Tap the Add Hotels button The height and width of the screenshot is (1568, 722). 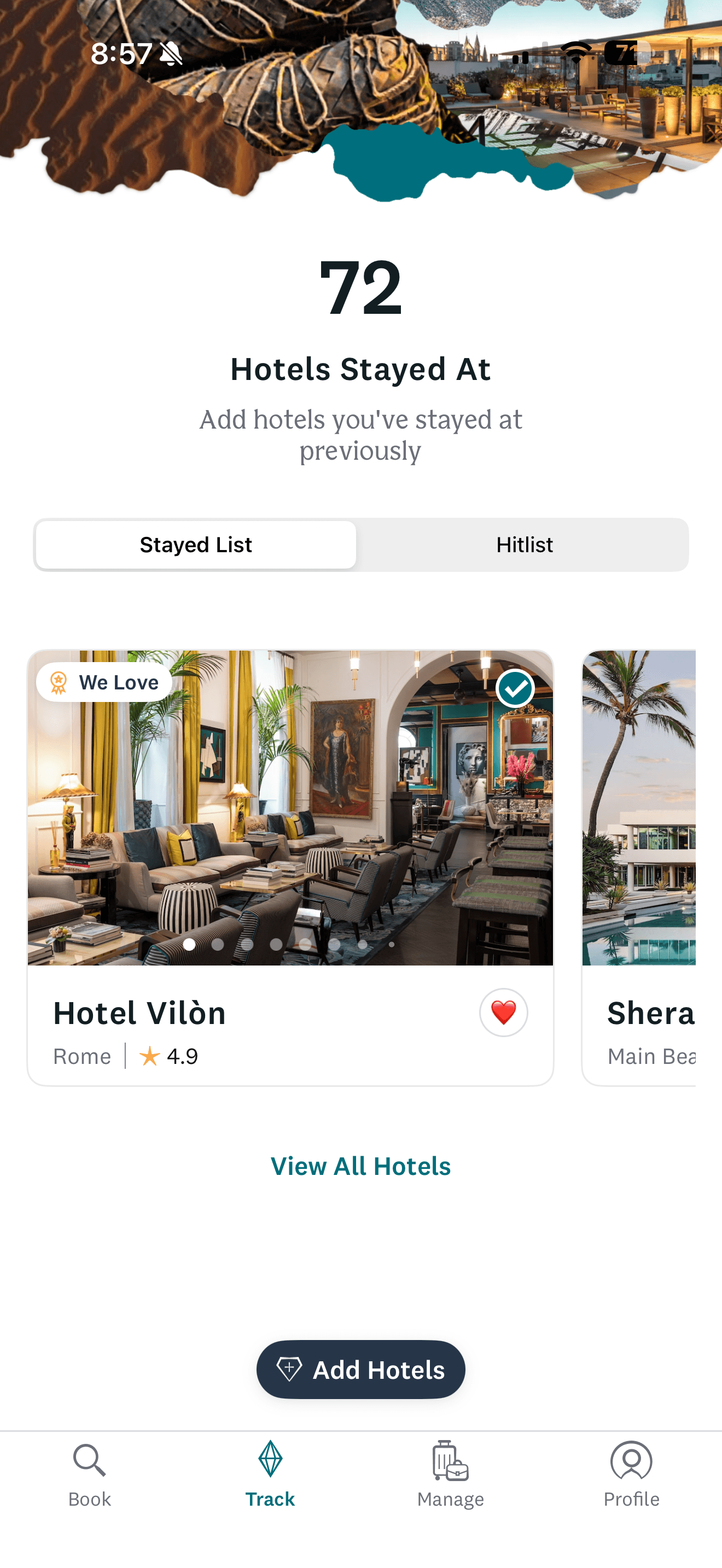click(360, 1370)
